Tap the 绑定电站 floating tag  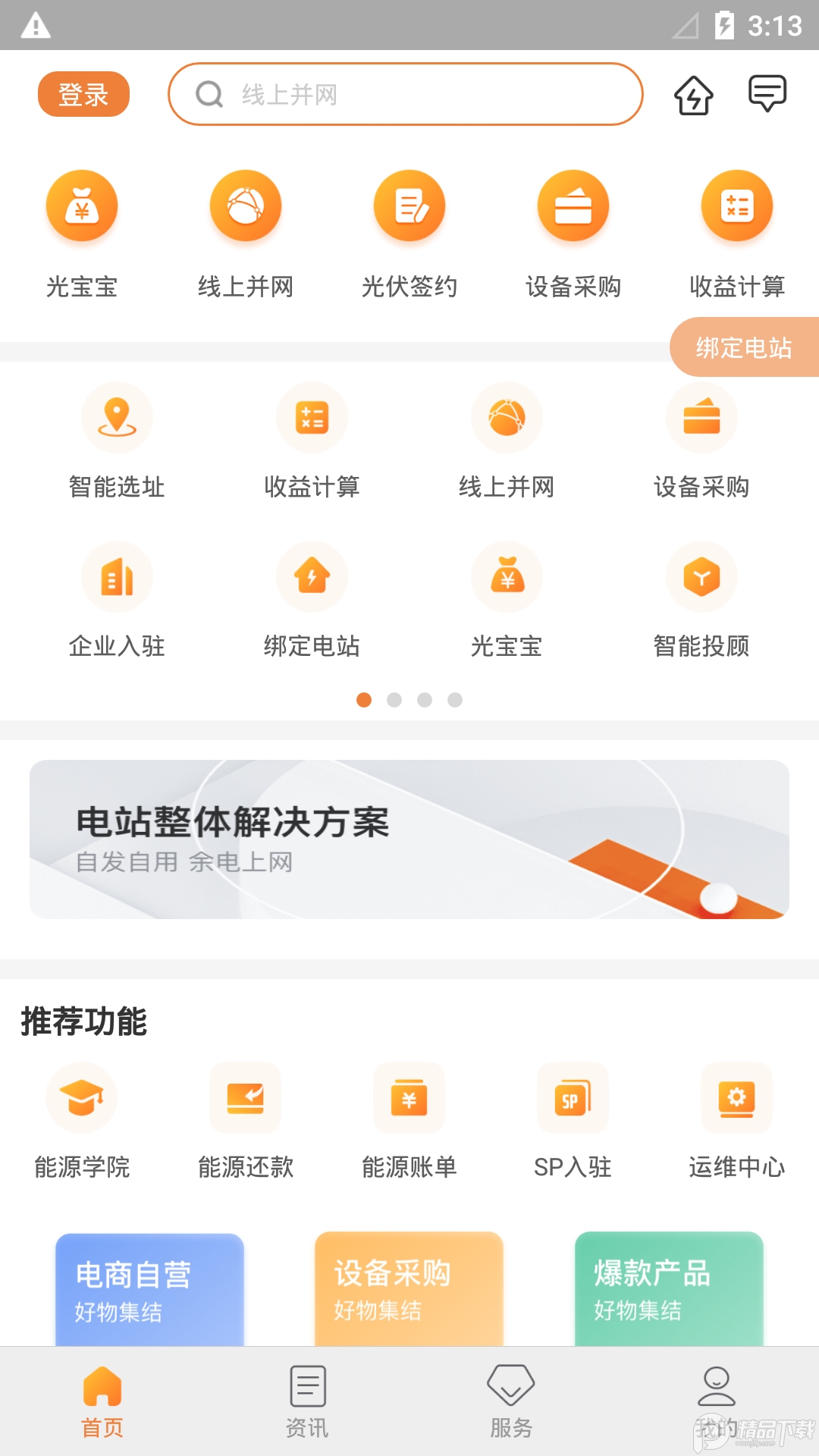pyautogui.click(x=744, y=349)
